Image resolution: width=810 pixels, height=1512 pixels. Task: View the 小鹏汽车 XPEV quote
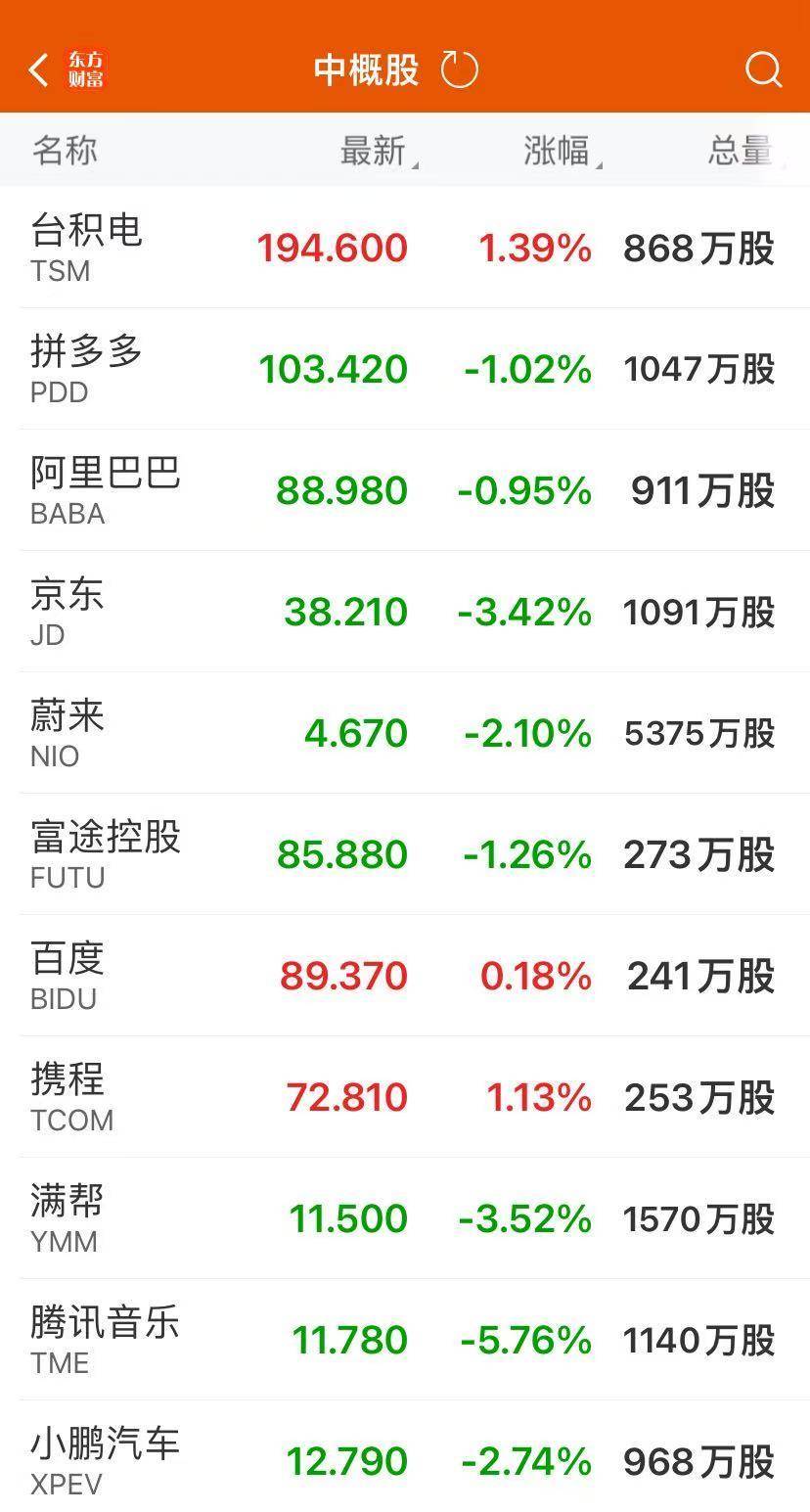(x=405, y=1457)
